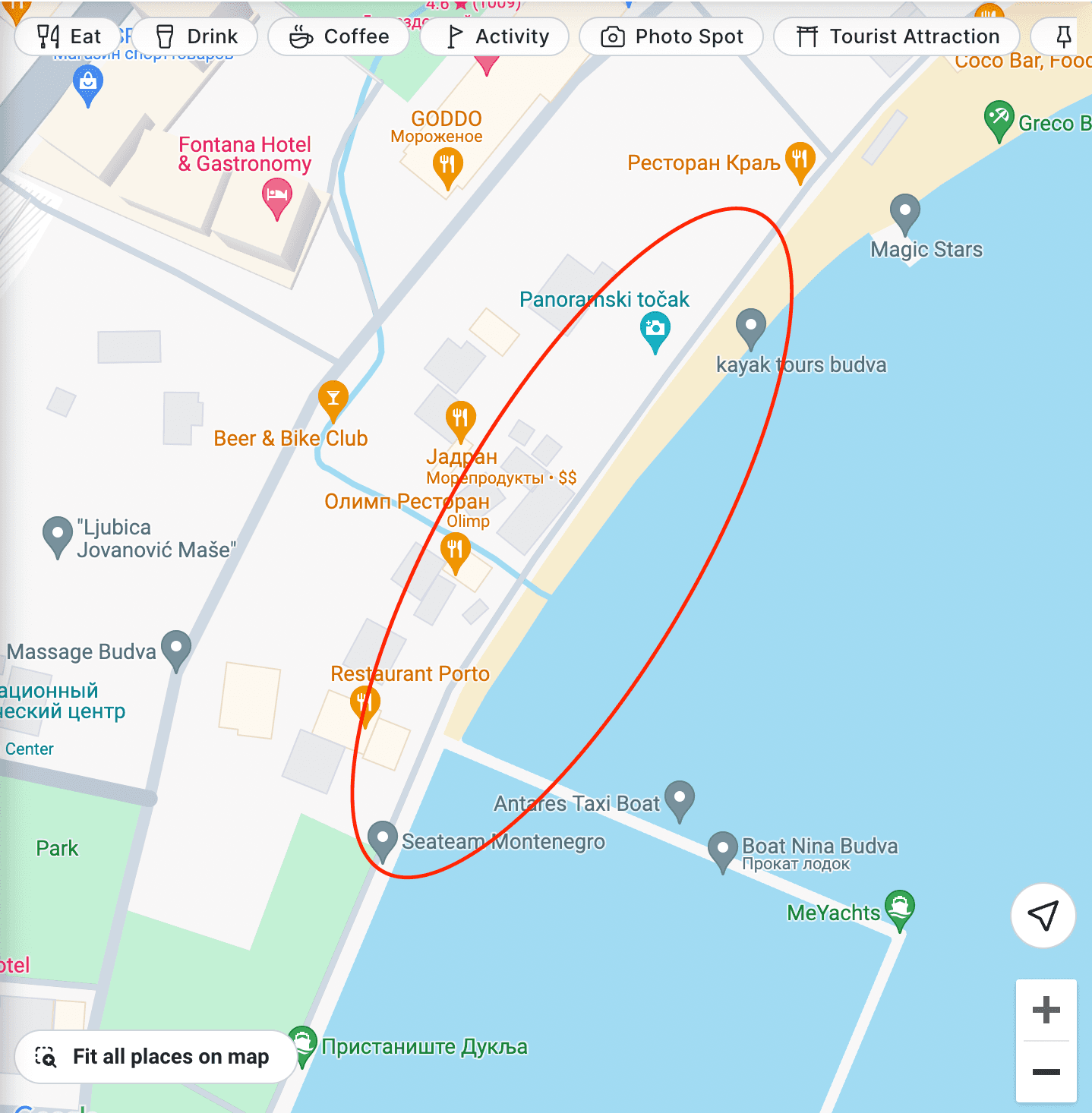Open the GODDO restaurant pin
This screenshot has height=1113, width=1092.
tap(447, 166)
